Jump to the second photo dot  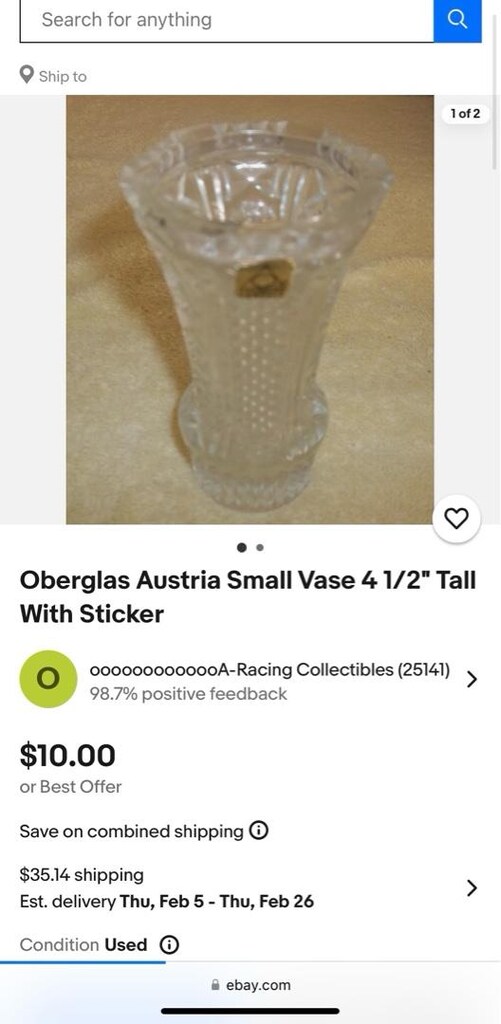(x=260, y=547)
